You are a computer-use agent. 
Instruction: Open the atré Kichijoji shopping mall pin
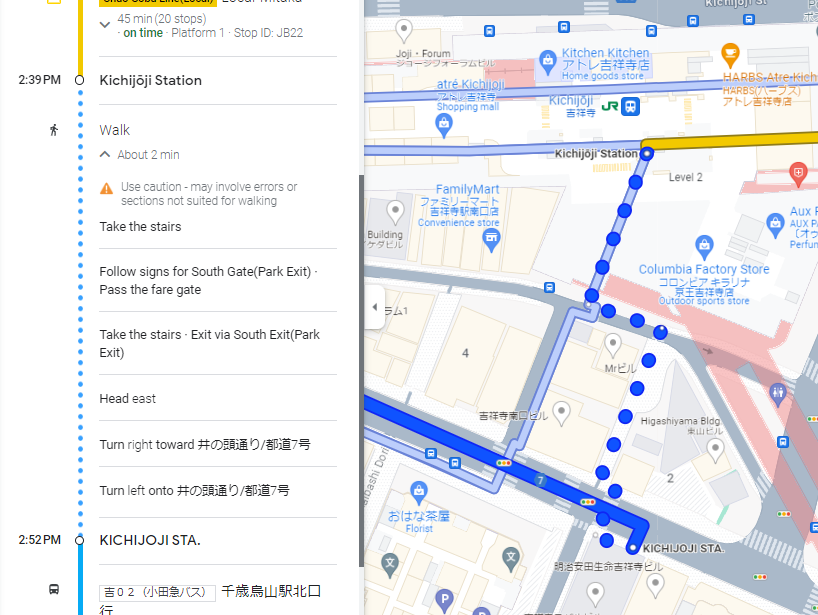[445, 123]
